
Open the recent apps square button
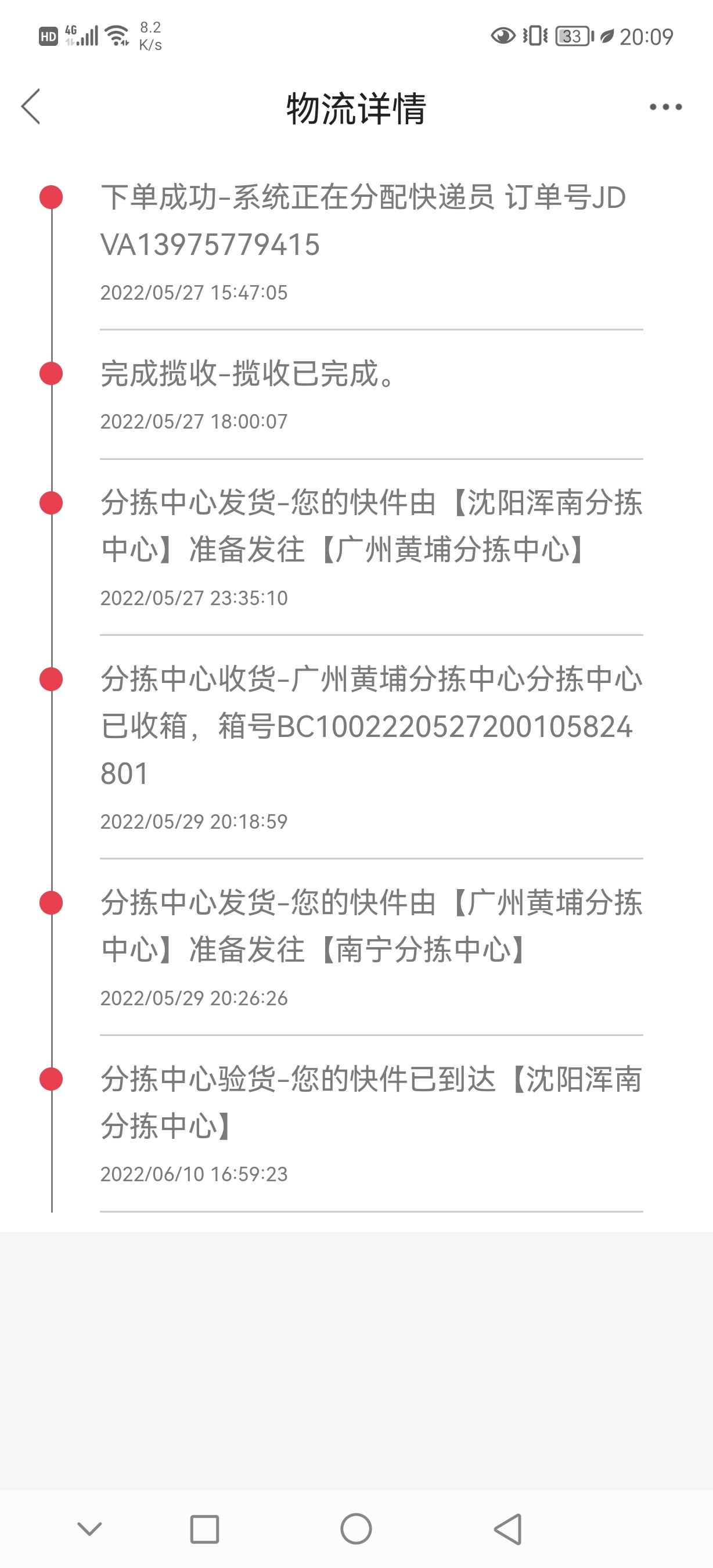coord(204,1529)
